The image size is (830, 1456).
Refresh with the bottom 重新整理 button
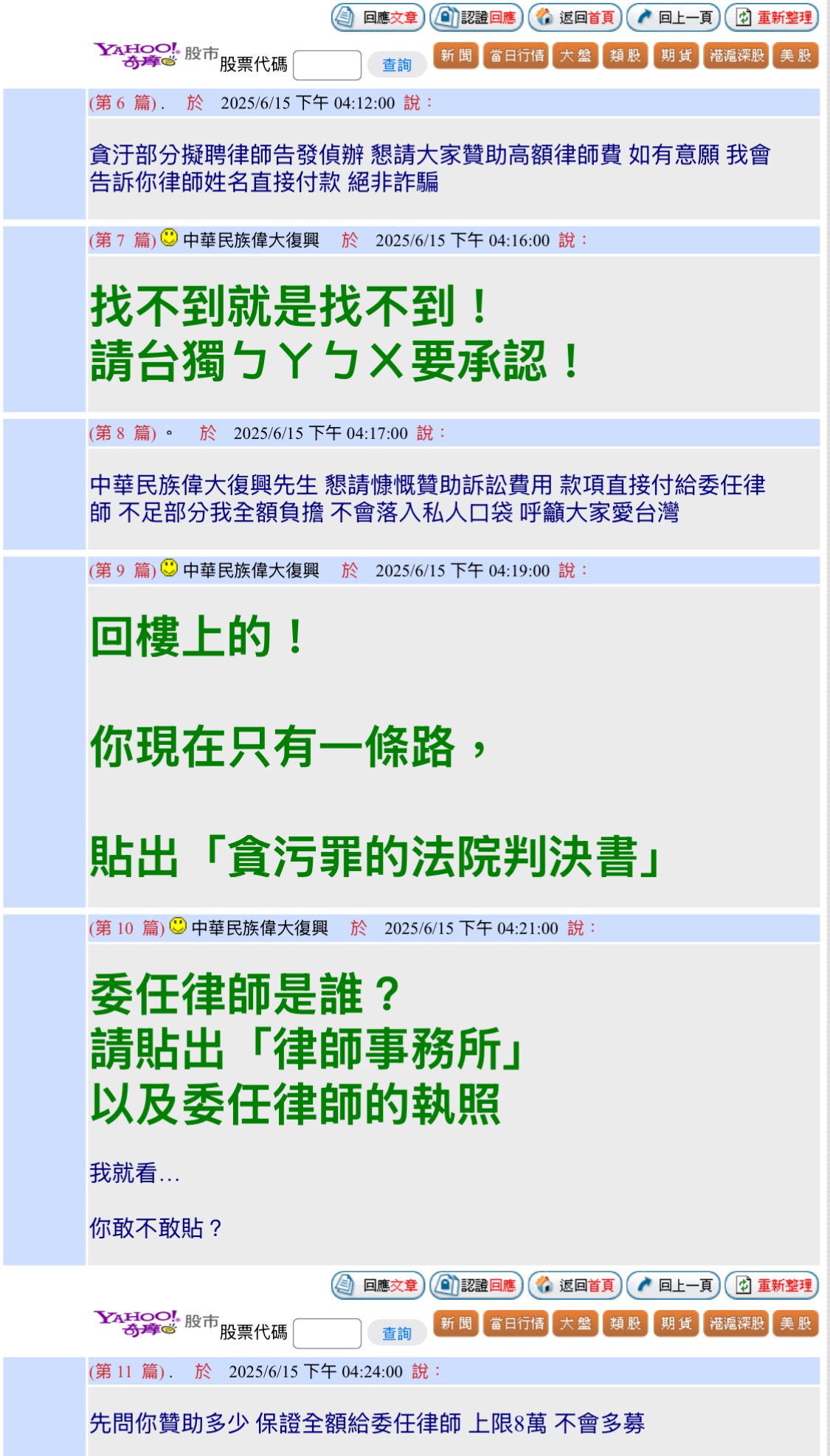772,1285
